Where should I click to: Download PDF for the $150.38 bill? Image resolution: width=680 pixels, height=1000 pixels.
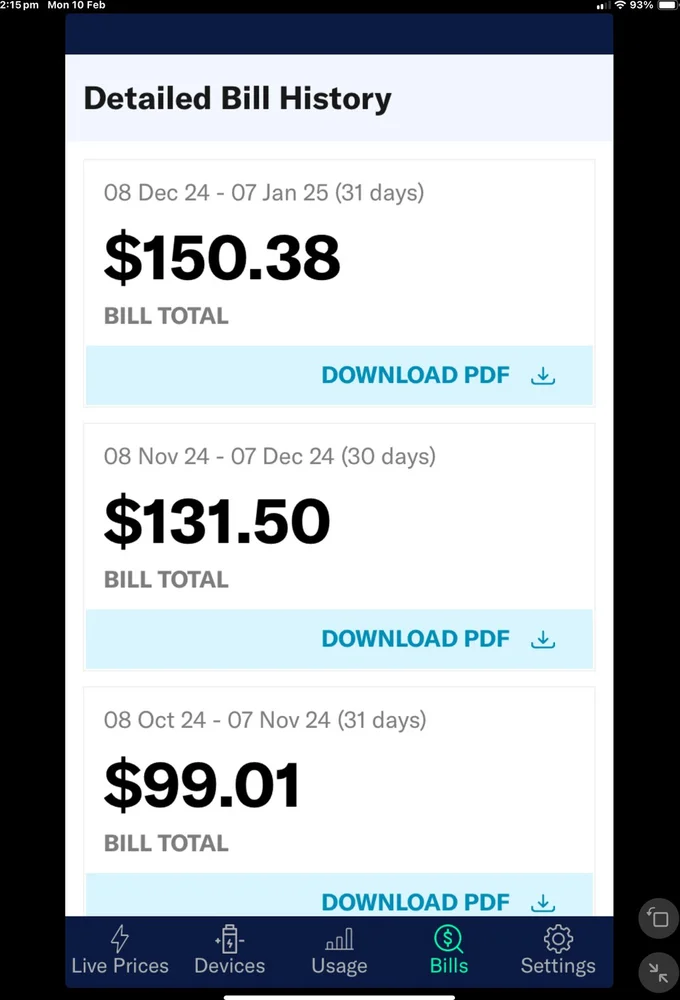pos(438,376)
